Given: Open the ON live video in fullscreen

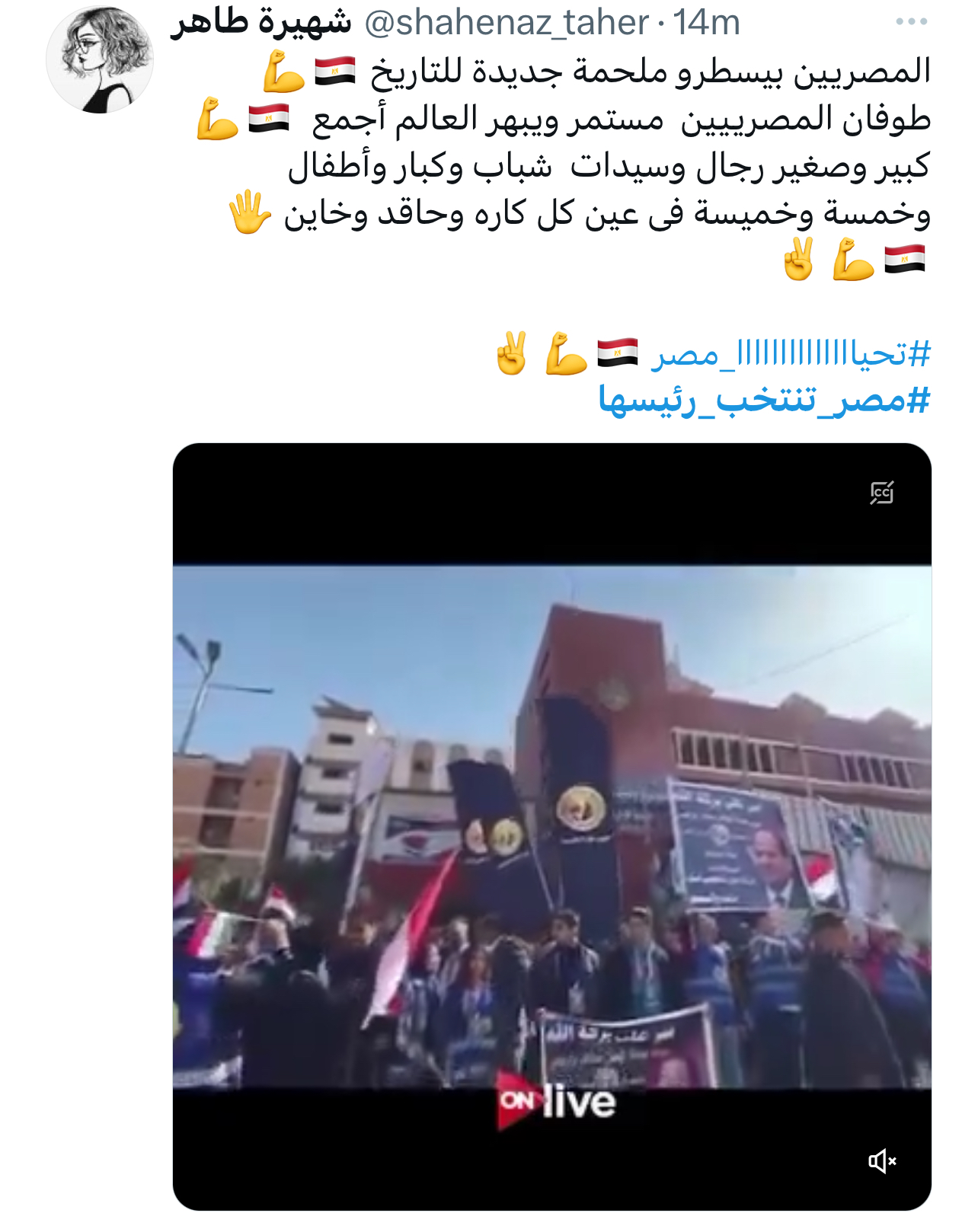Looking at the screenshot, I should 551,826.
